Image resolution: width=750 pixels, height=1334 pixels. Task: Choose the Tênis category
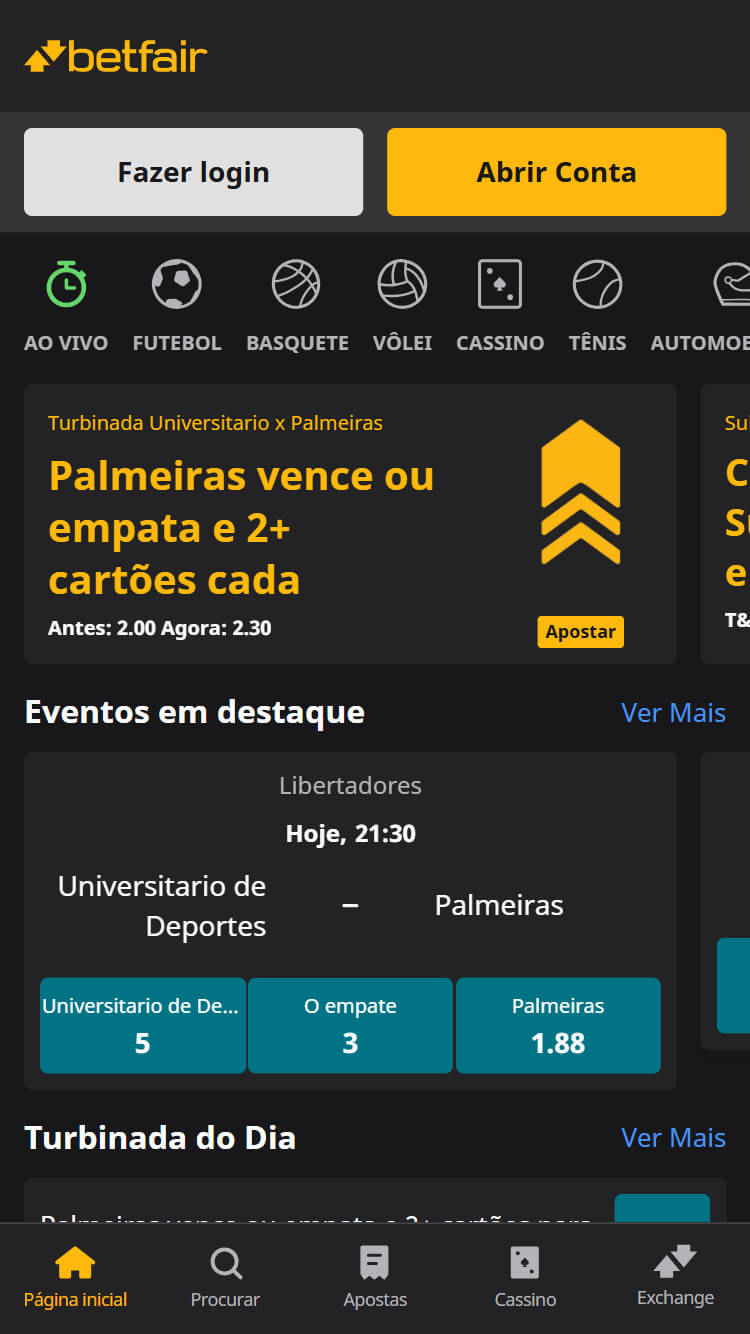pos(597,306)
